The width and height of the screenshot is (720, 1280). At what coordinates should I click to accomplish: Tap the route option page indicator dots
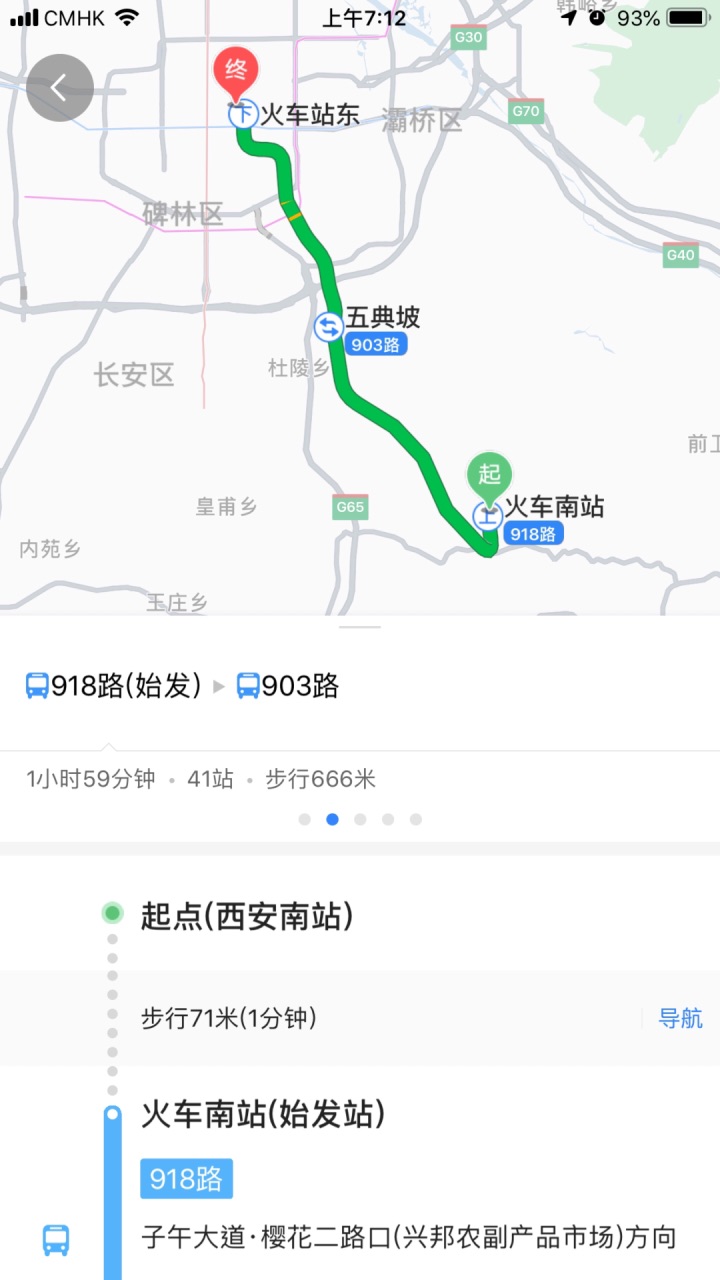[360, 819]
